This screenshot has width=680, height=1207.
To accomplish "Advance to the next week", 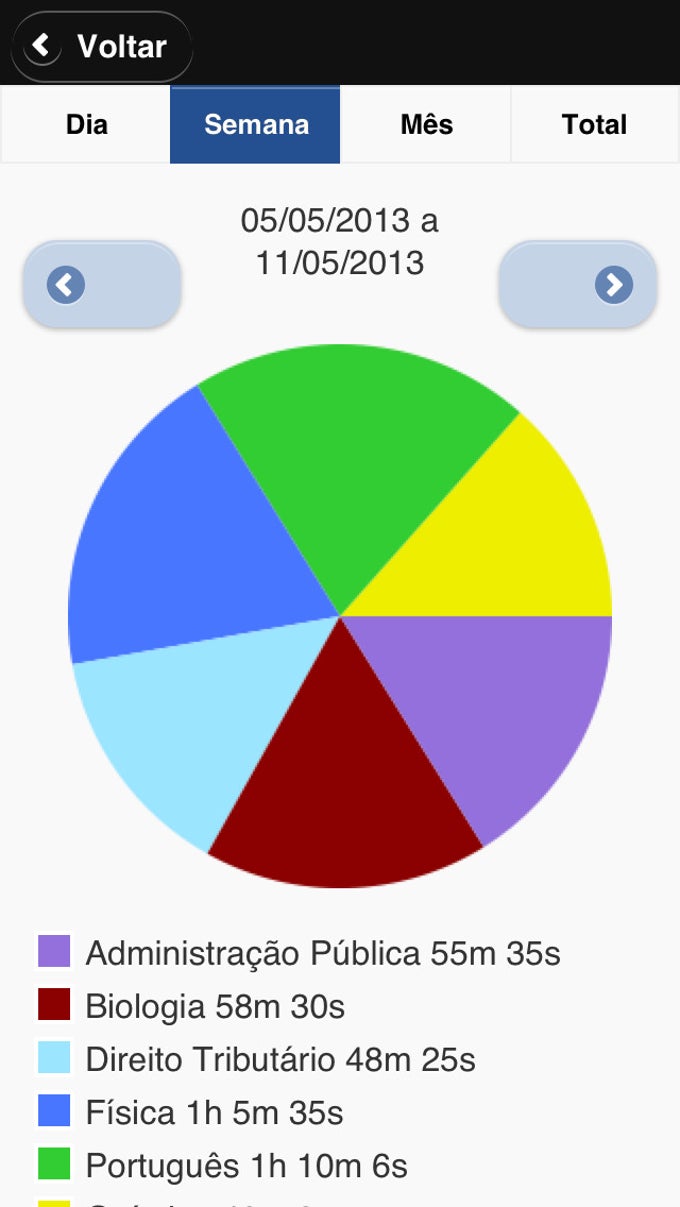I will pos(578,285).
